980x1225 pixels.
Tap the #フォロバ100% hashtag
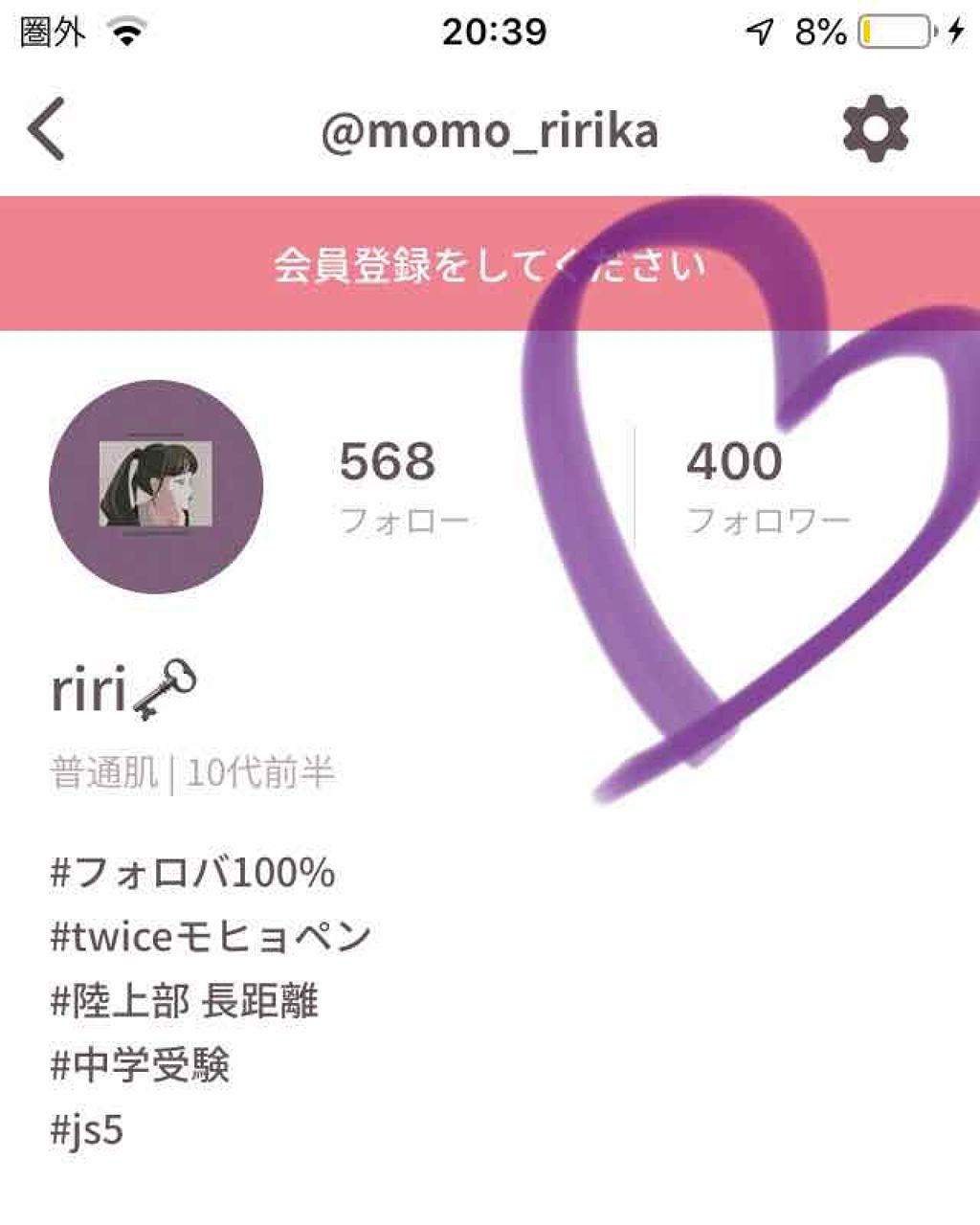pos(190,873)
